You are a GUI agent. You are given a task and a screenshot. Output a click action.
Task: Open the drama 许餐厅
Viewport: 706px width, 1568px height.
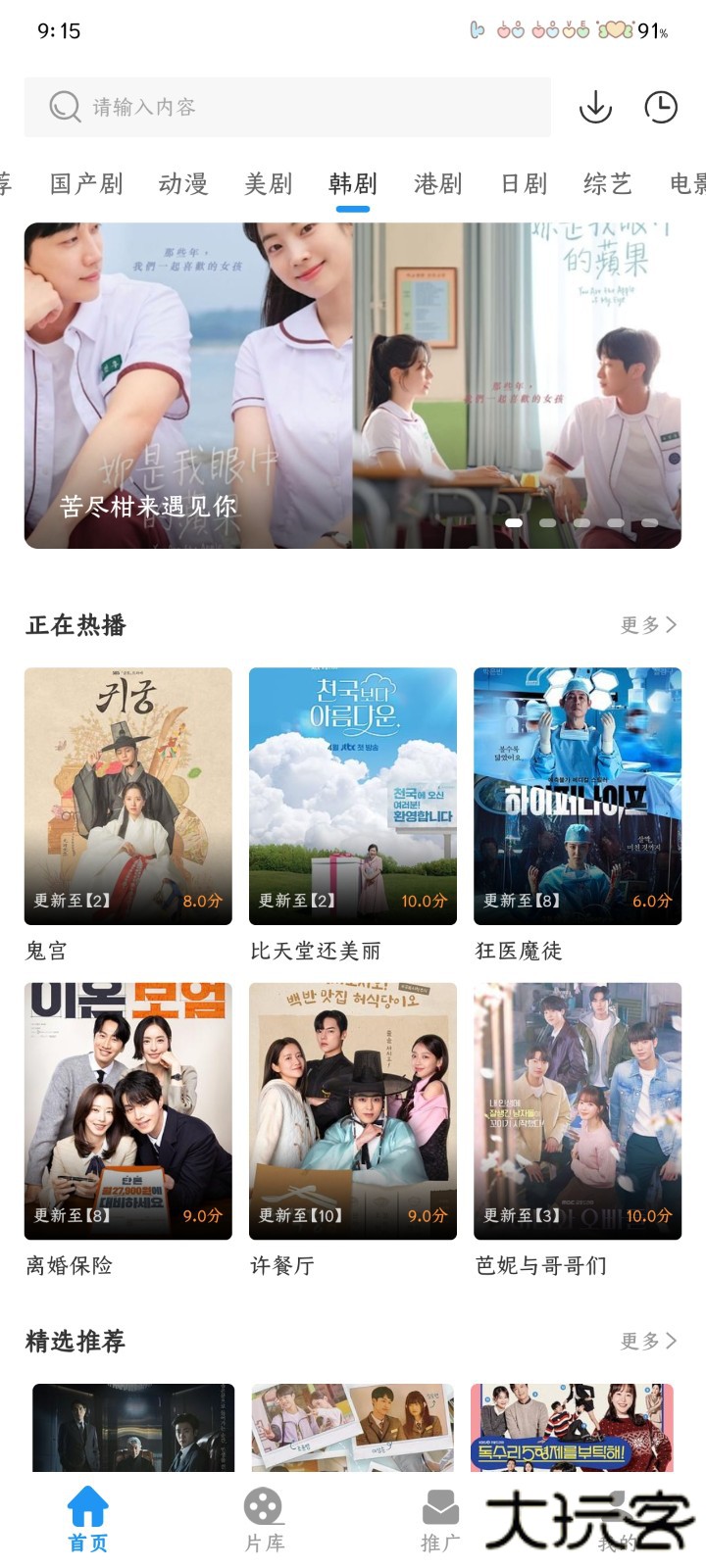pyautogui.click(x=352, y=1110)
